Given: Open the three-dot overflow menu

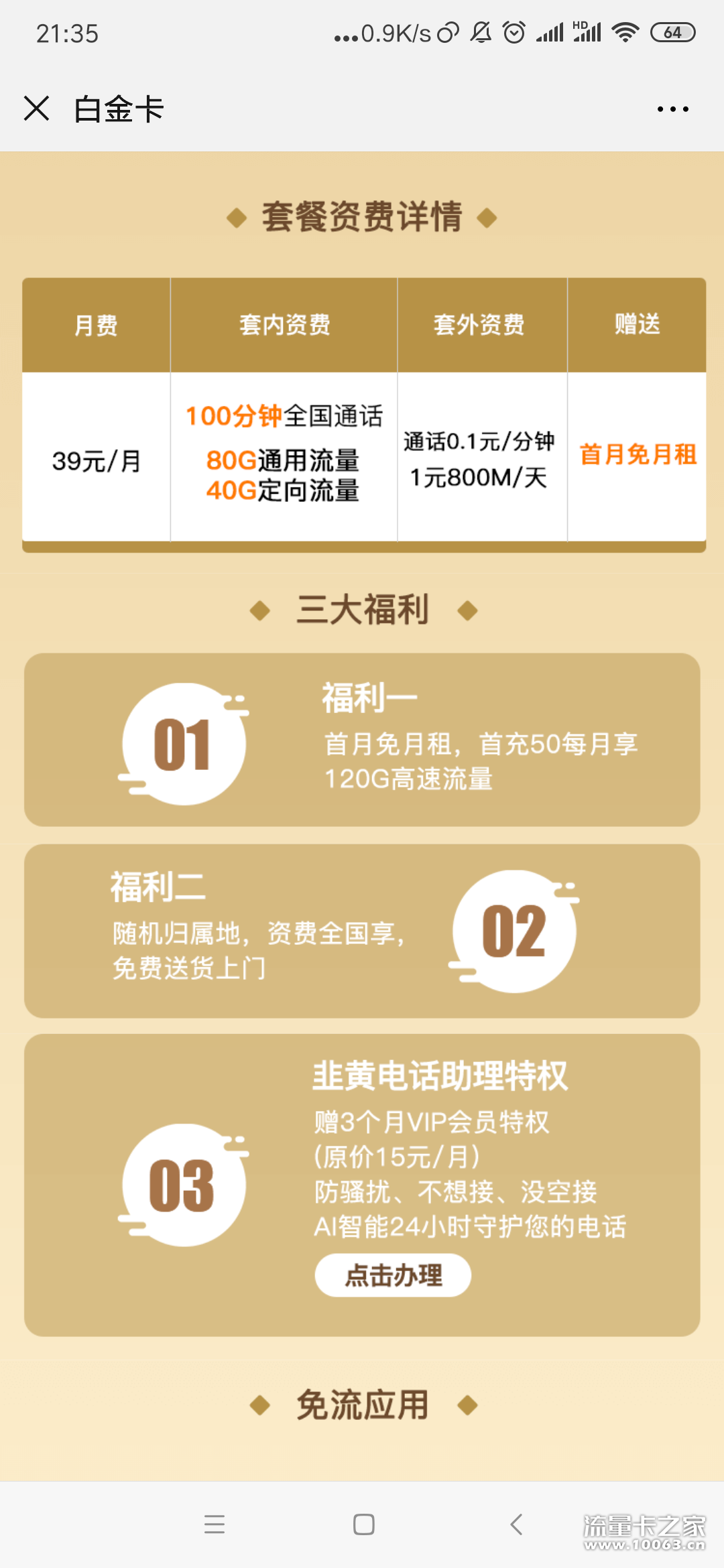Looking at the screenshot, I should tap(672, 109).
